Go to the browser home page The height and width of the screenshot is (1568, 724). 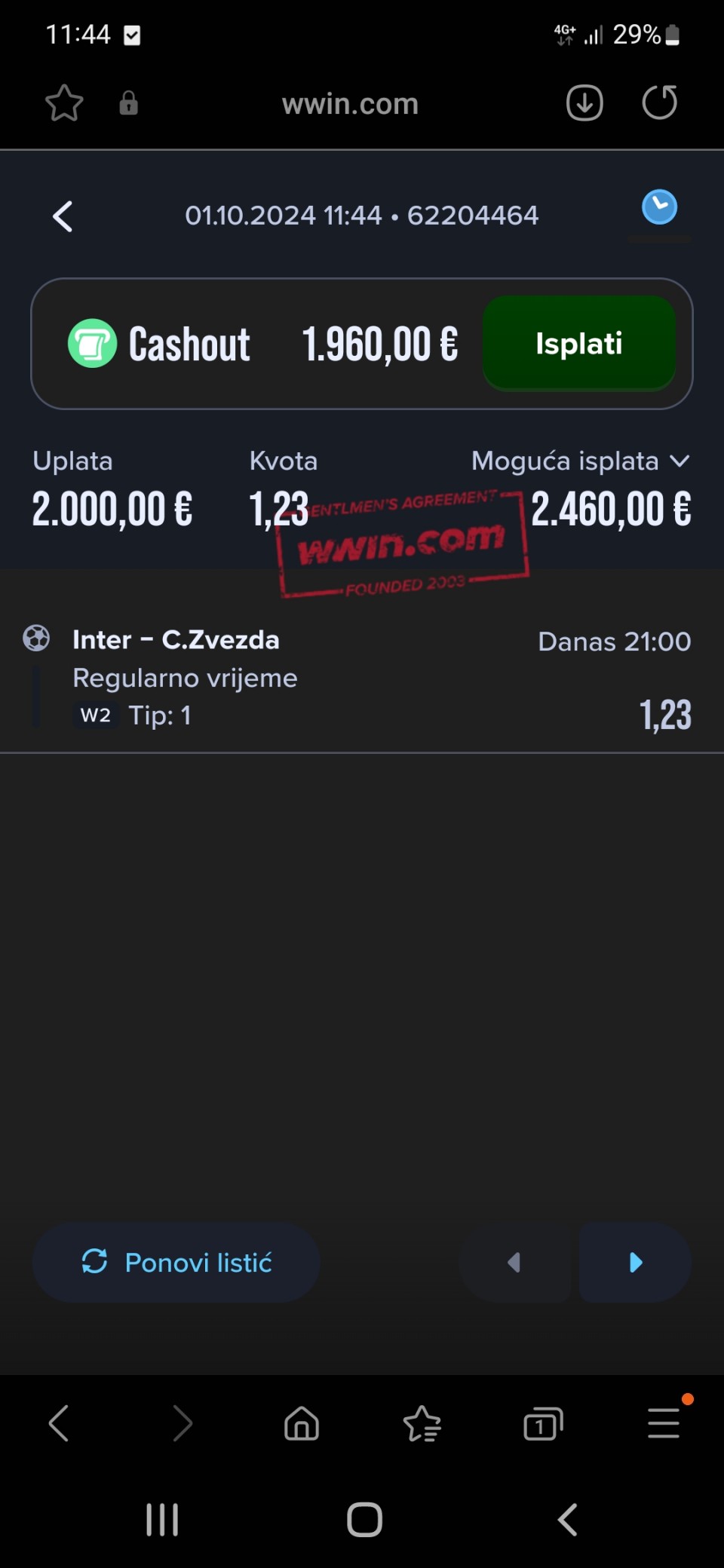pos(302,1424)
